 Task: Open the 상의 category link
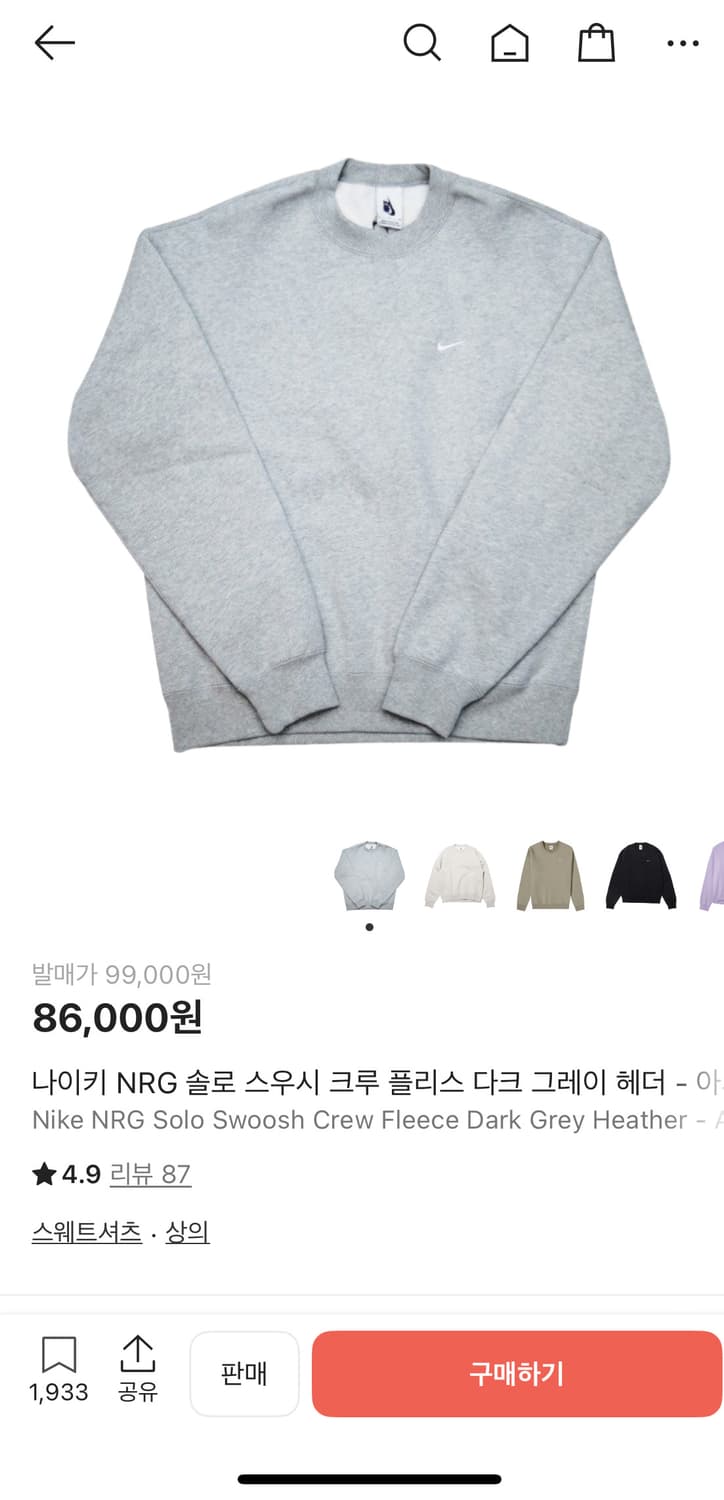pyautogui.click(x=189, y=1231)
